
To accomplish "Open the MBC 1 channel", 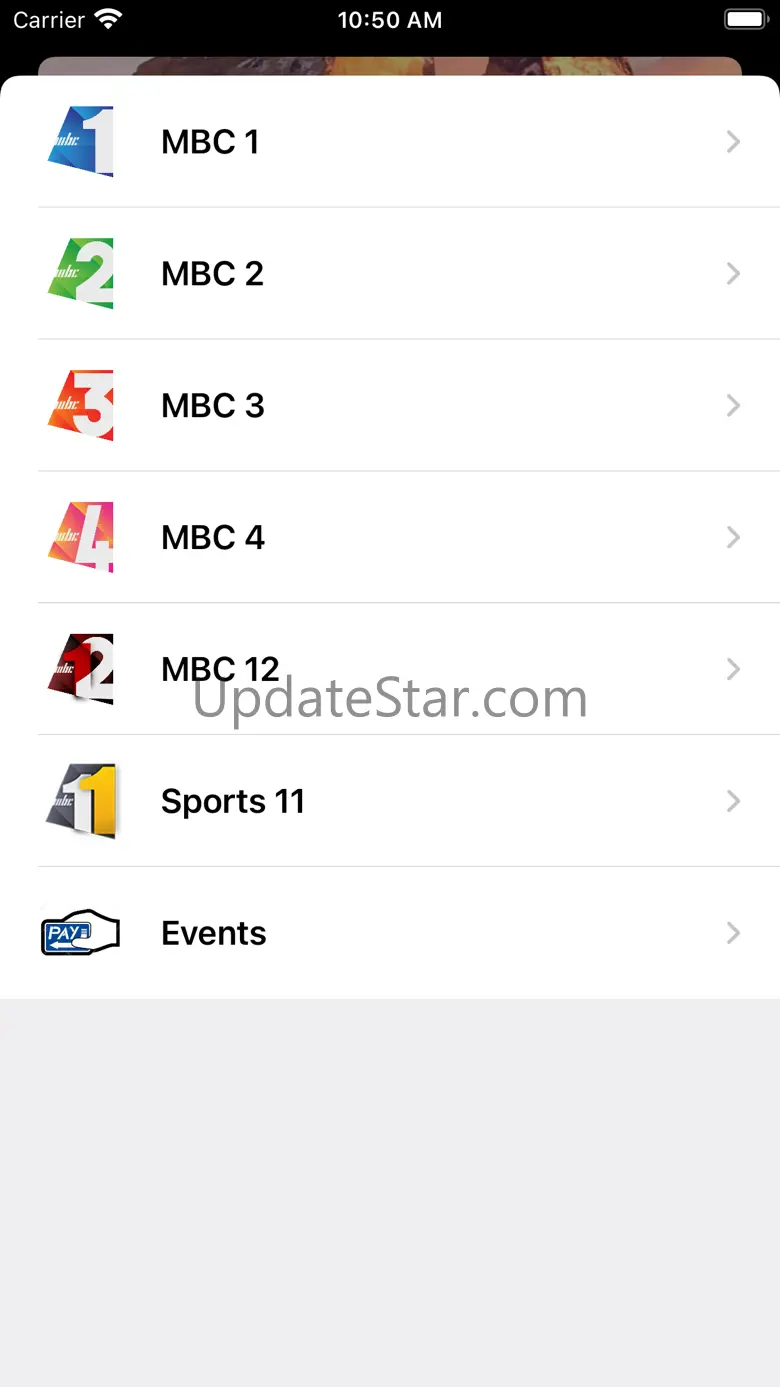I will 389,142.
